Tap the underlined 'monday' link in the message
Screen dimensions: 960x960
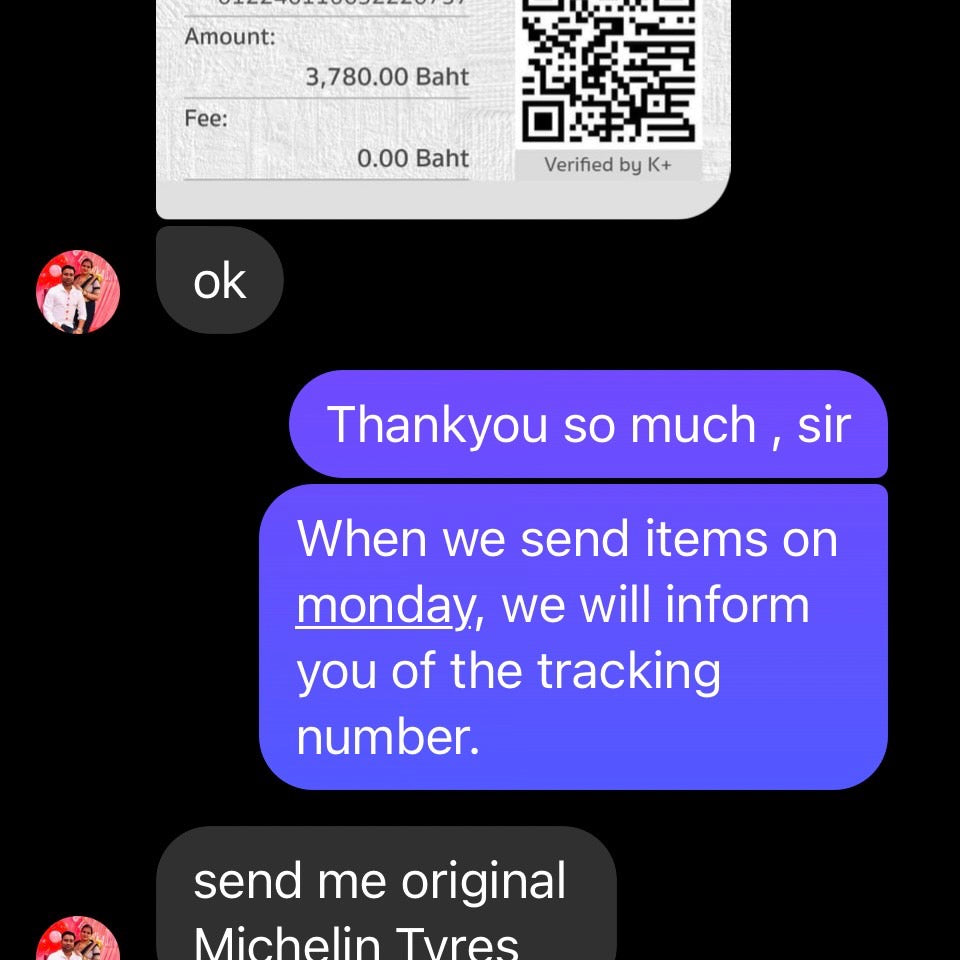(x=384, y=606)
